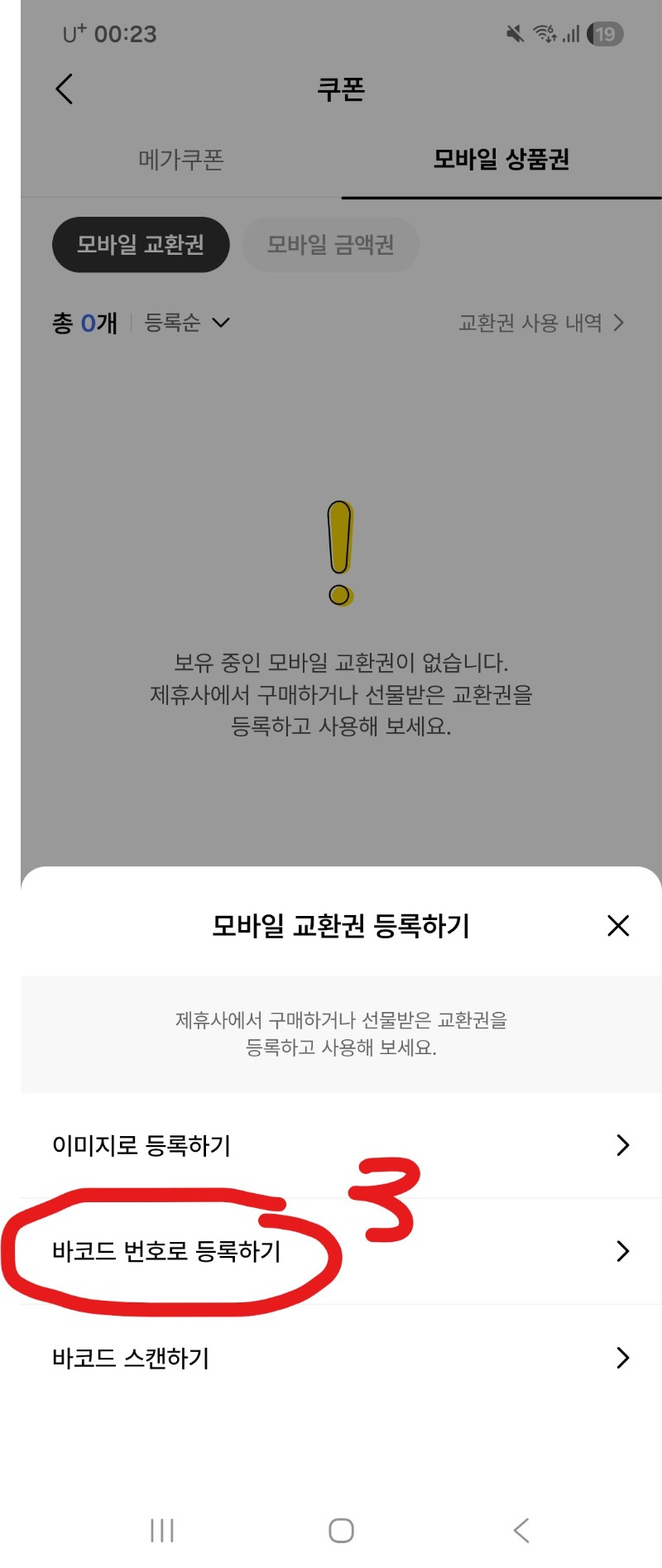Tap the mute status icon

(513, 33)
